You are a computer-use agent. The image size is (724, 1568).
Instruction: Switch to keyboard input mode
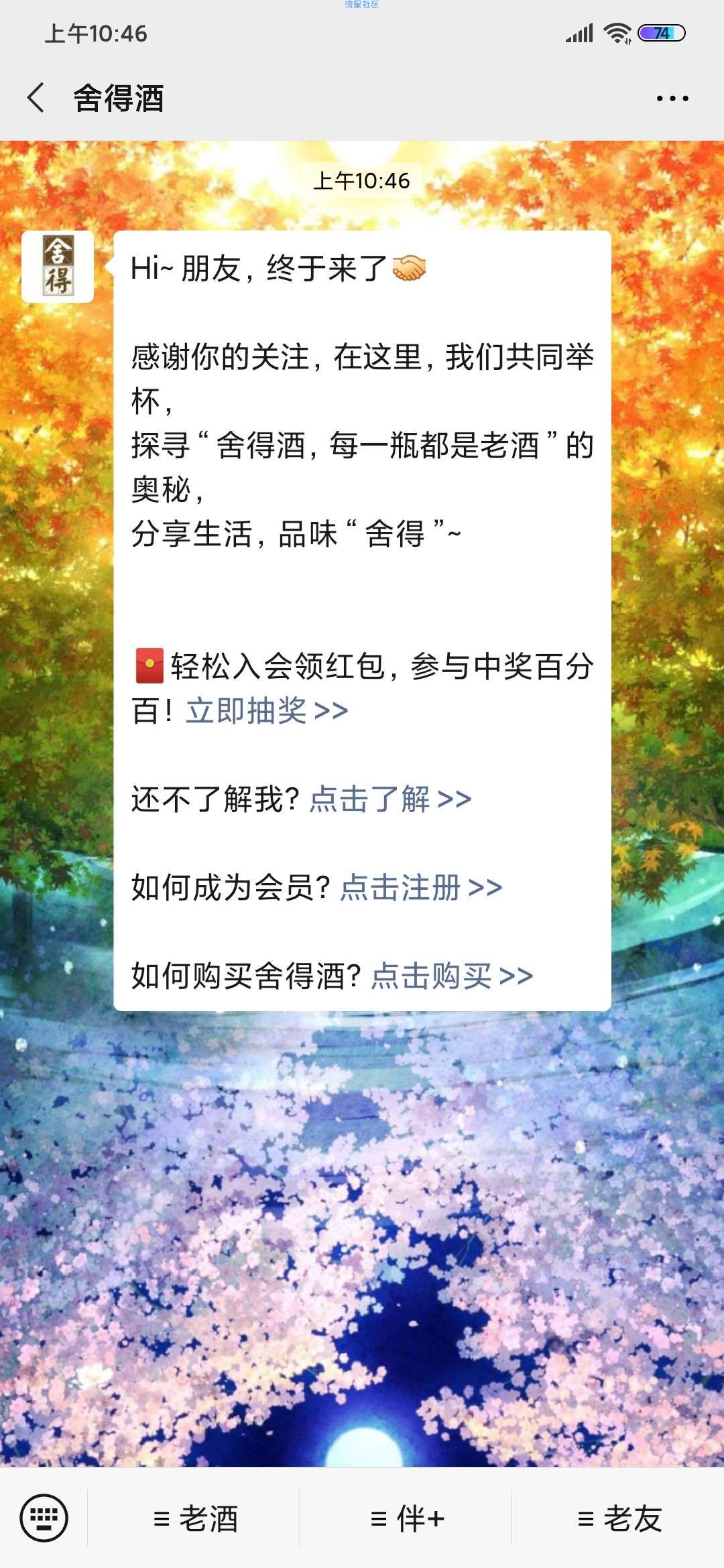coord(44,1518)
